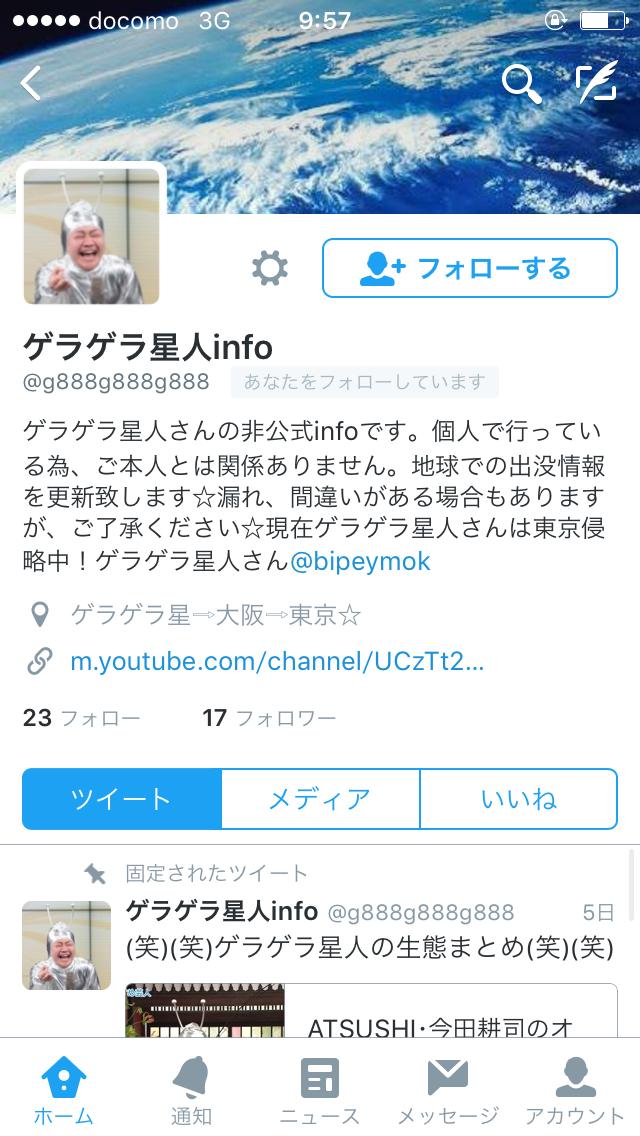
Task: Switch to the アカウント tab
Action: (x=575, y=1091)
